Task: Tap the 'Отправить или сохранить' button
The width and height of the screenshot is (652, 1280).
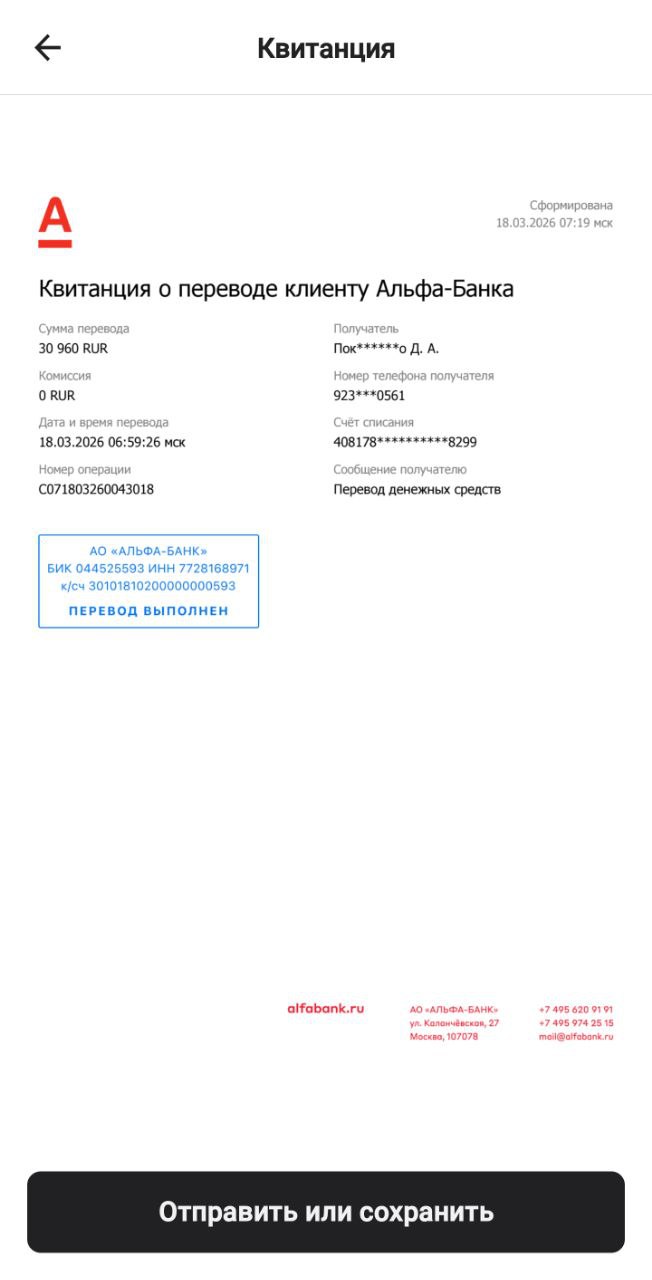Action: point(326,1212)
